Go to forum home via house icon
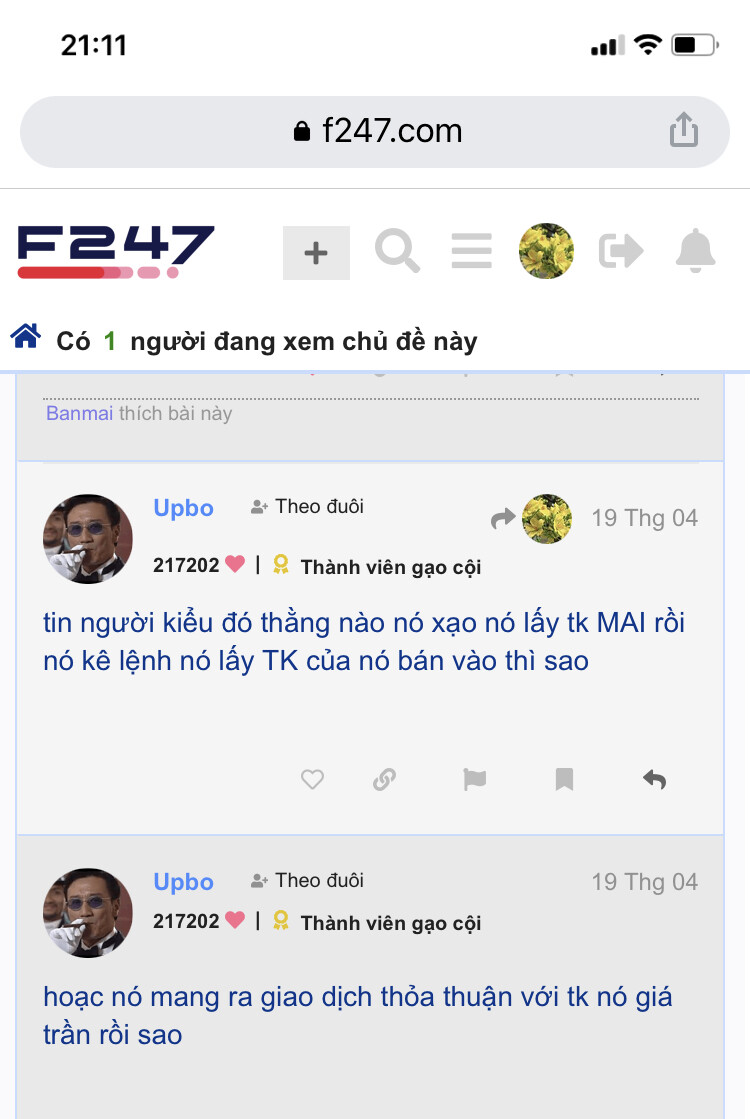 click(x=26, y=337)
